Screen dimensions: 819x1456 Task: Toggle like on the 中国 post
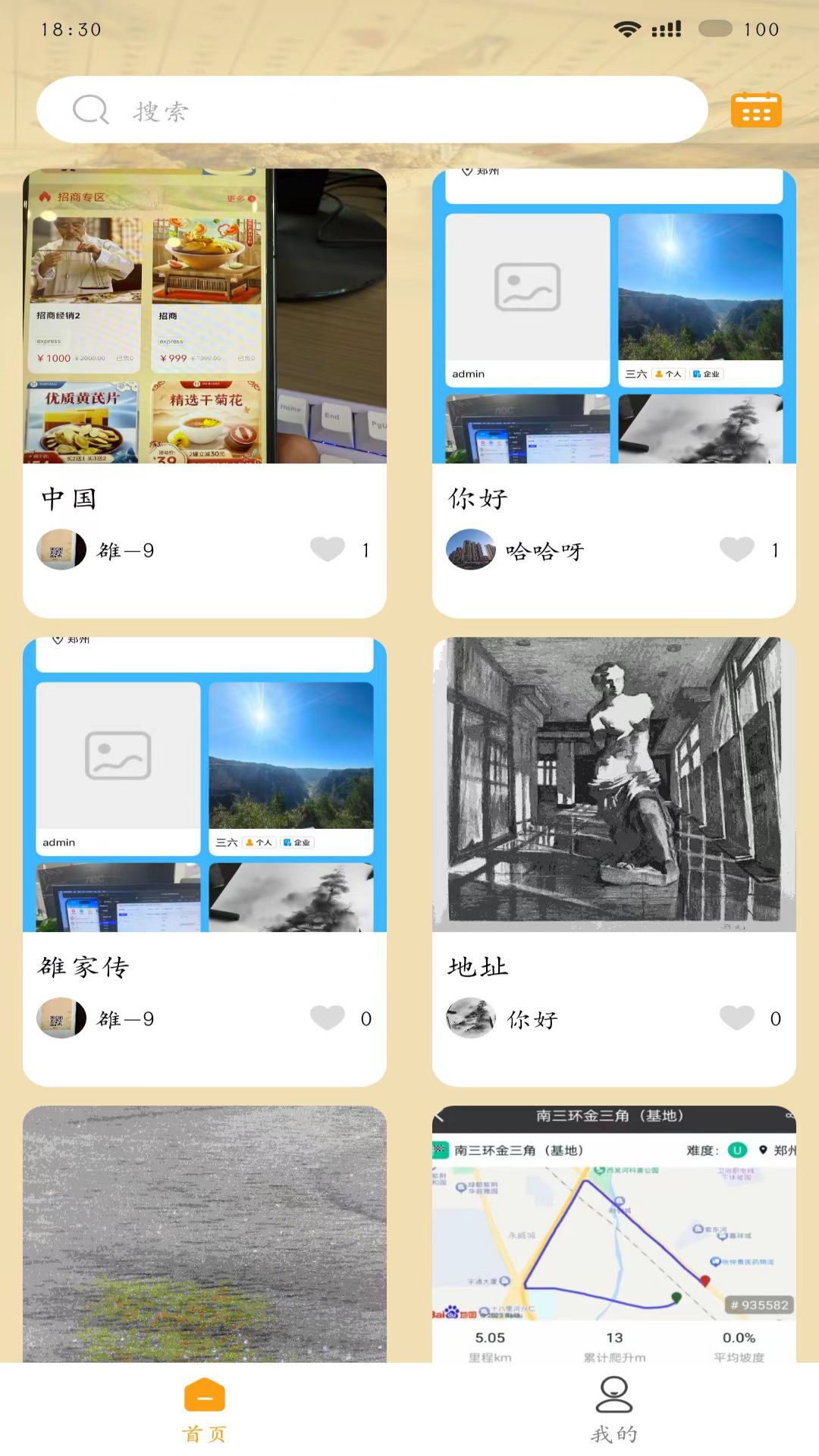point(328,549)
